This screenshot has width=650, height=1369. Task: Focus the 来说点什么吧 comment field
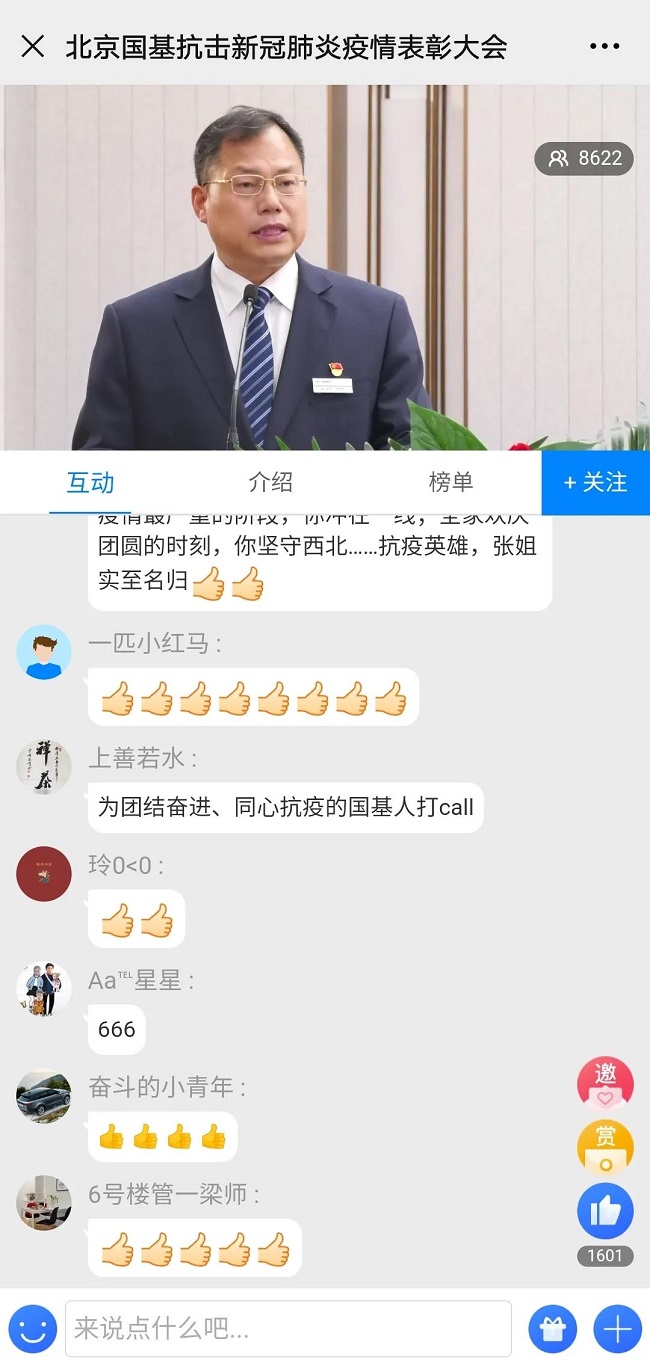(288, 1329)
